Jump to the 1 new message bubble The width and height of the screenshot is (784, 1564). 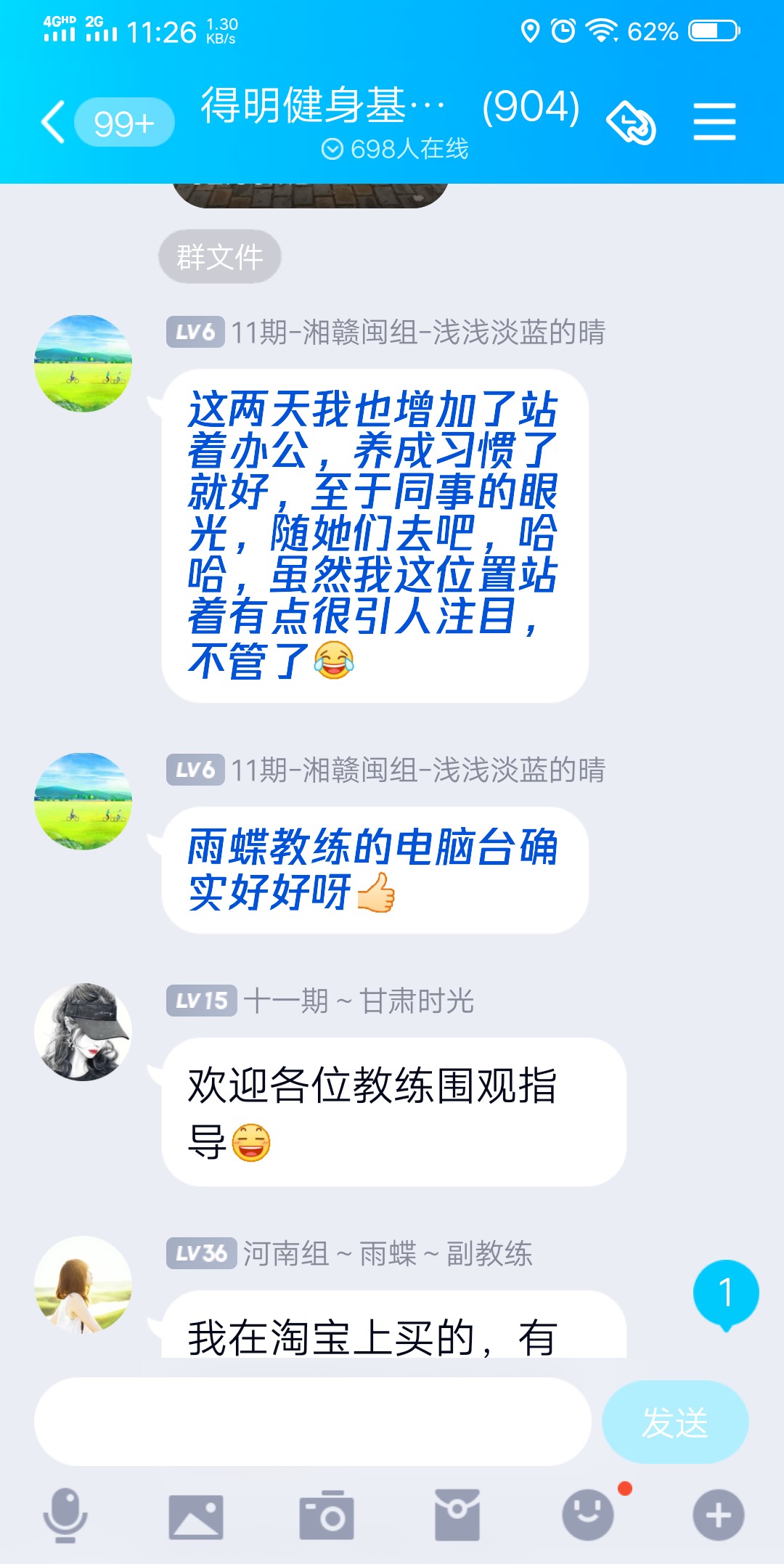[x=726, y=1294]
